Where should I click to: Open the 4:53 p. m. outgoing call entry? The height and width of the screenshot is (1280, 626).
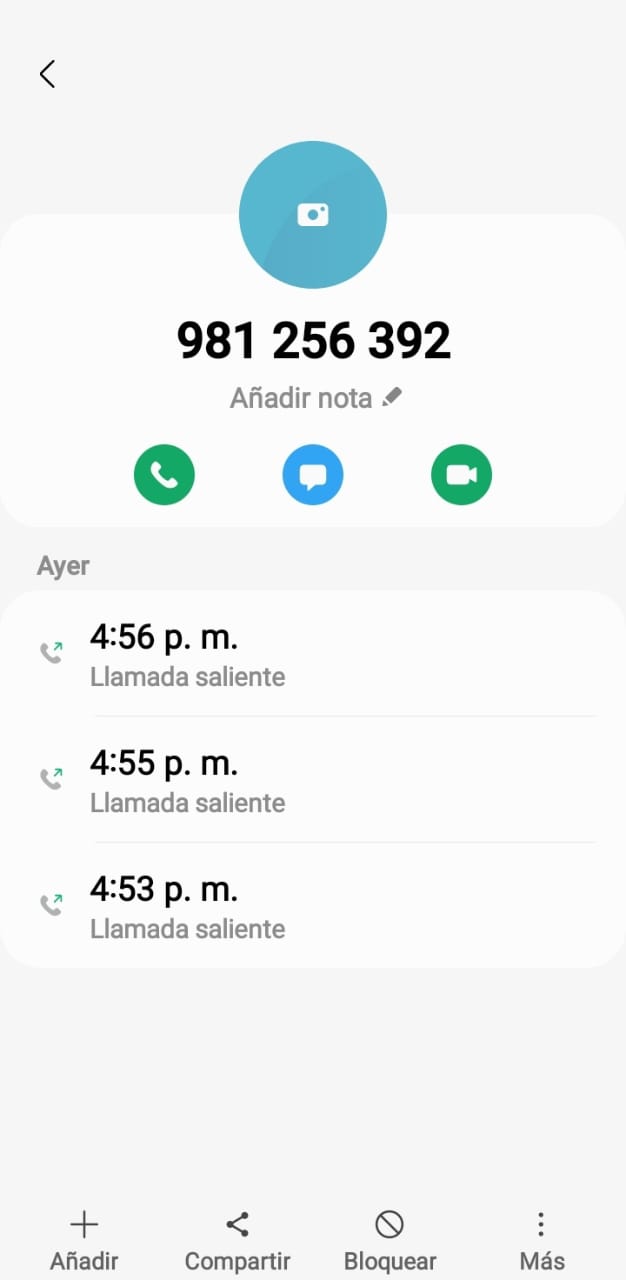click(313, 905)
